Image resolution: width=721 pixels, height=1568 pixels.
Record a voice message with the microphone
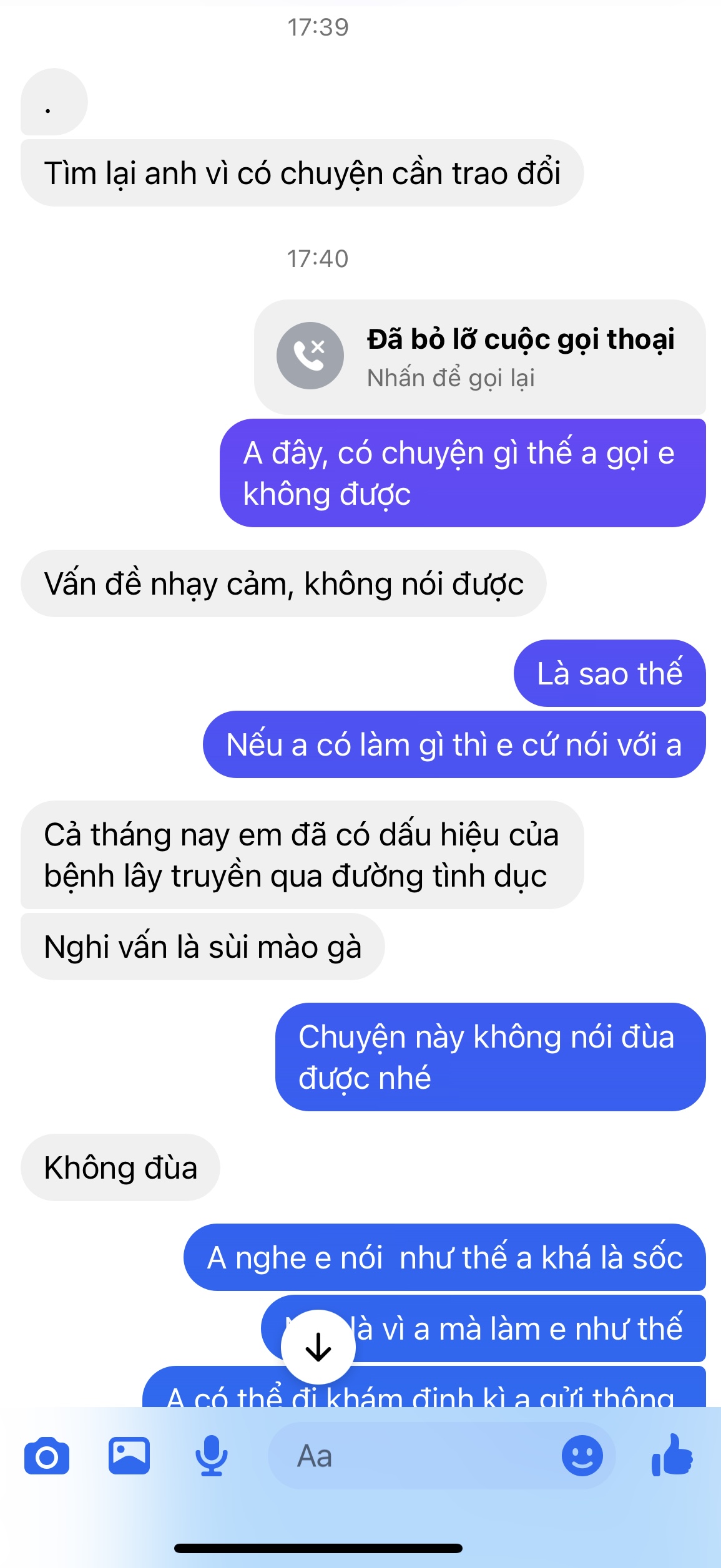click(212, 1456)
